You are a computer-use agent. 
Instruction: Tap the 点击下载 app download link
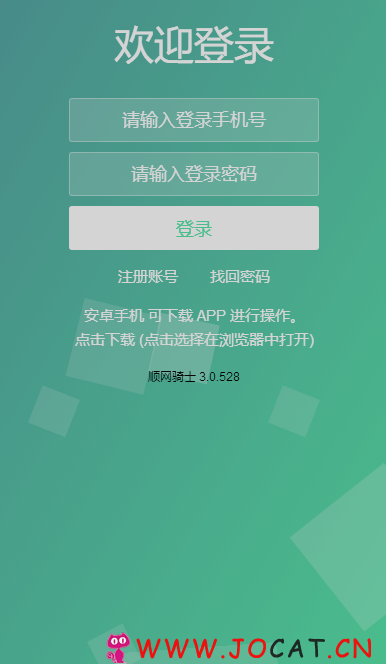point(105,340)
